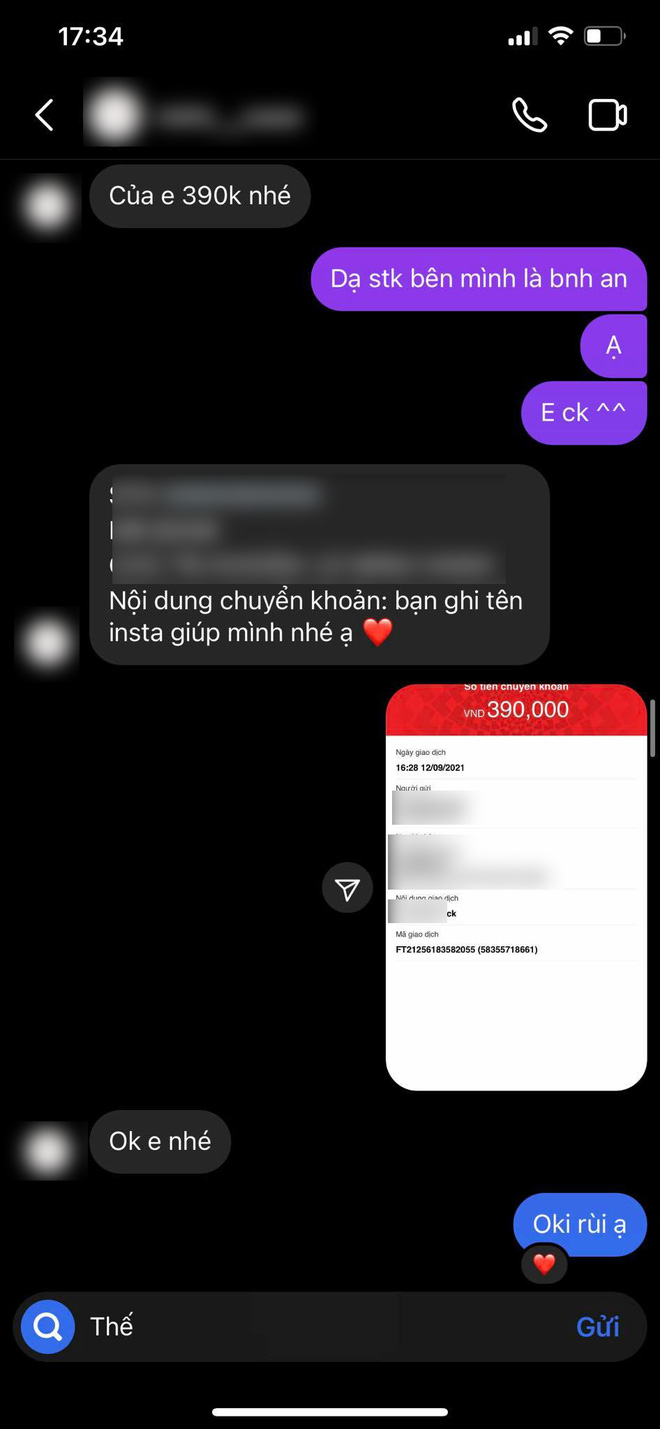This screenshot has width=660, height=1429.
Task: Go back to the inbox list
Action: point(44,115)
